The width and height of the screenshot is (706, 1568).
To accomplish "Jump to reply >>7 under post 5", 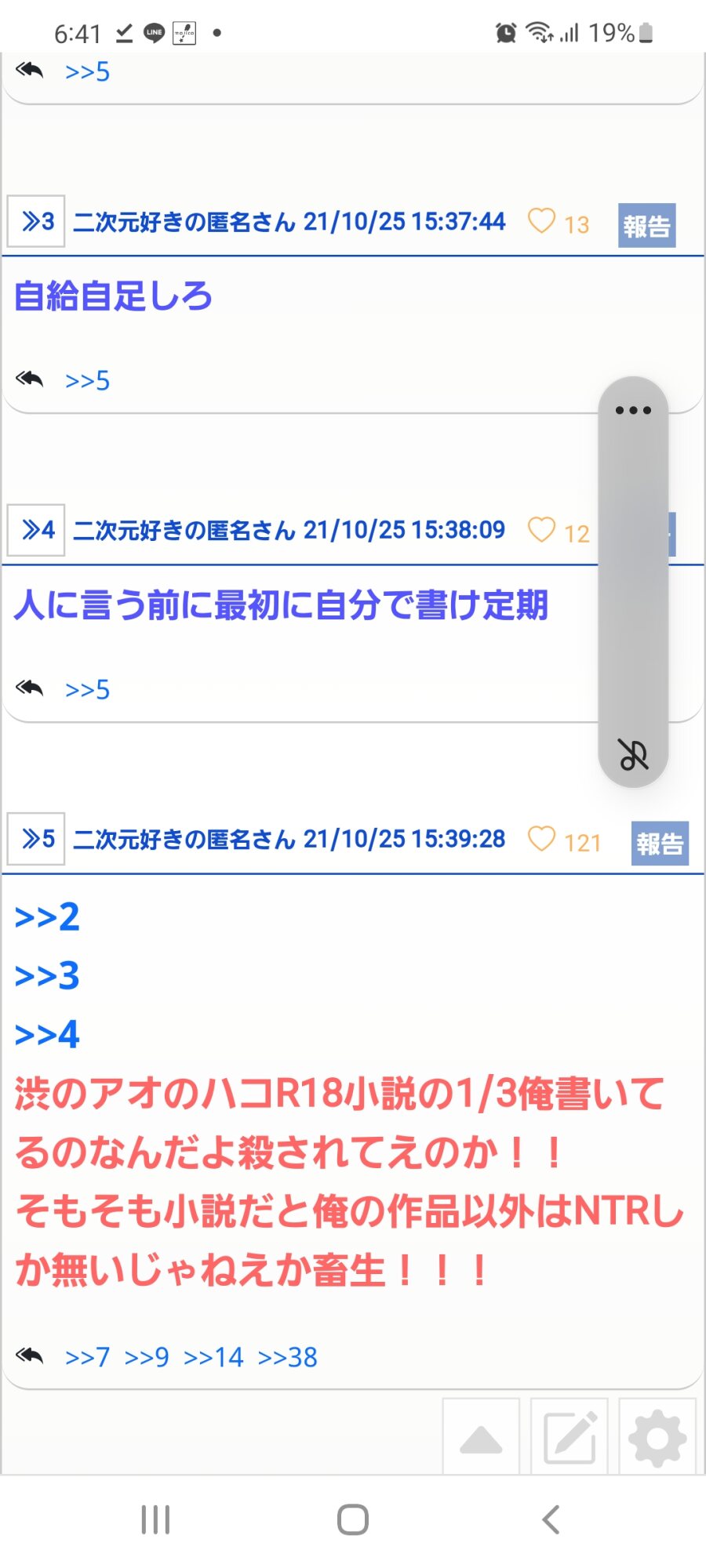I will pyautogui.click(x=87, y=1357).
